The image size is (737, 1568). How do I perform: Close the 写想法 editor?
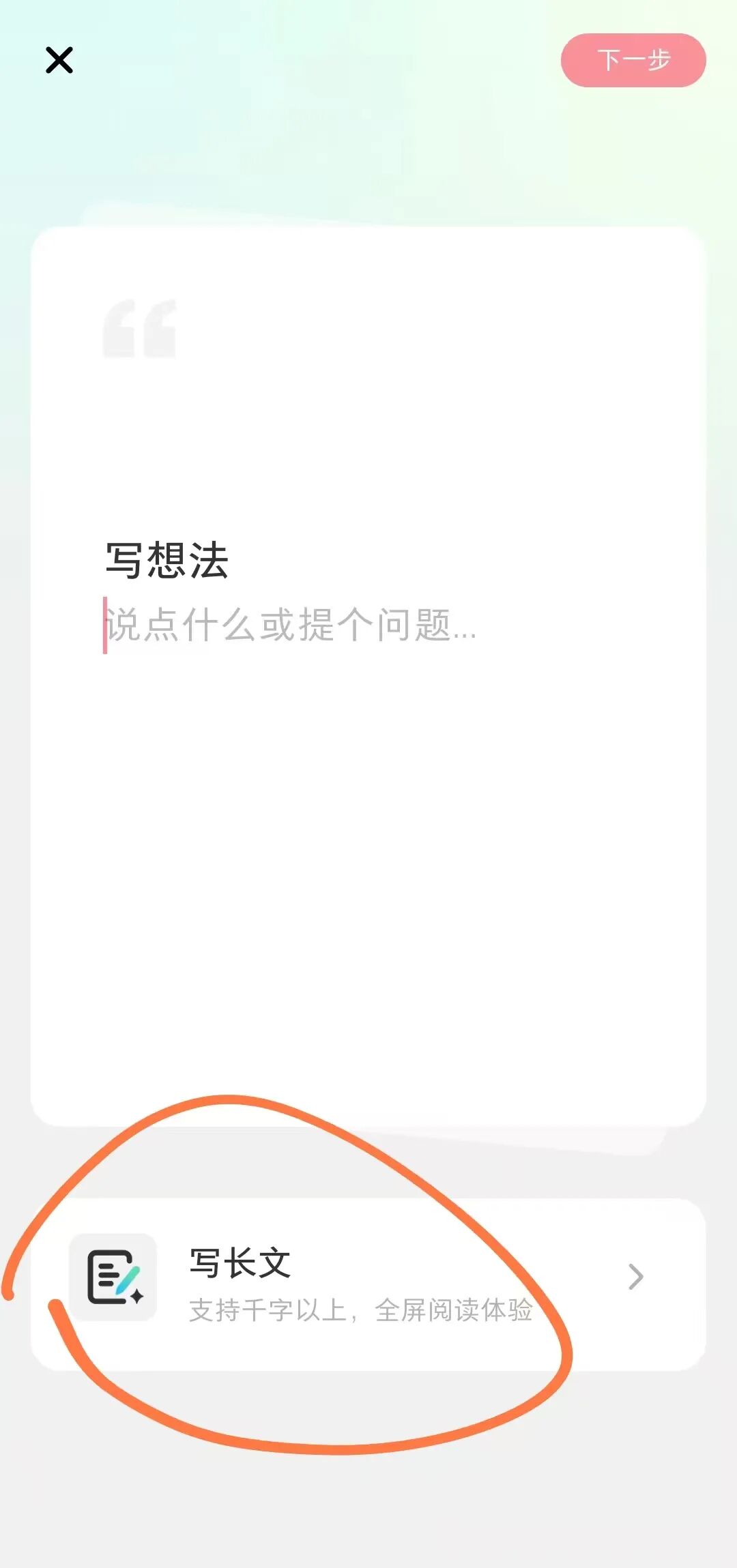(x=59, y=60)
